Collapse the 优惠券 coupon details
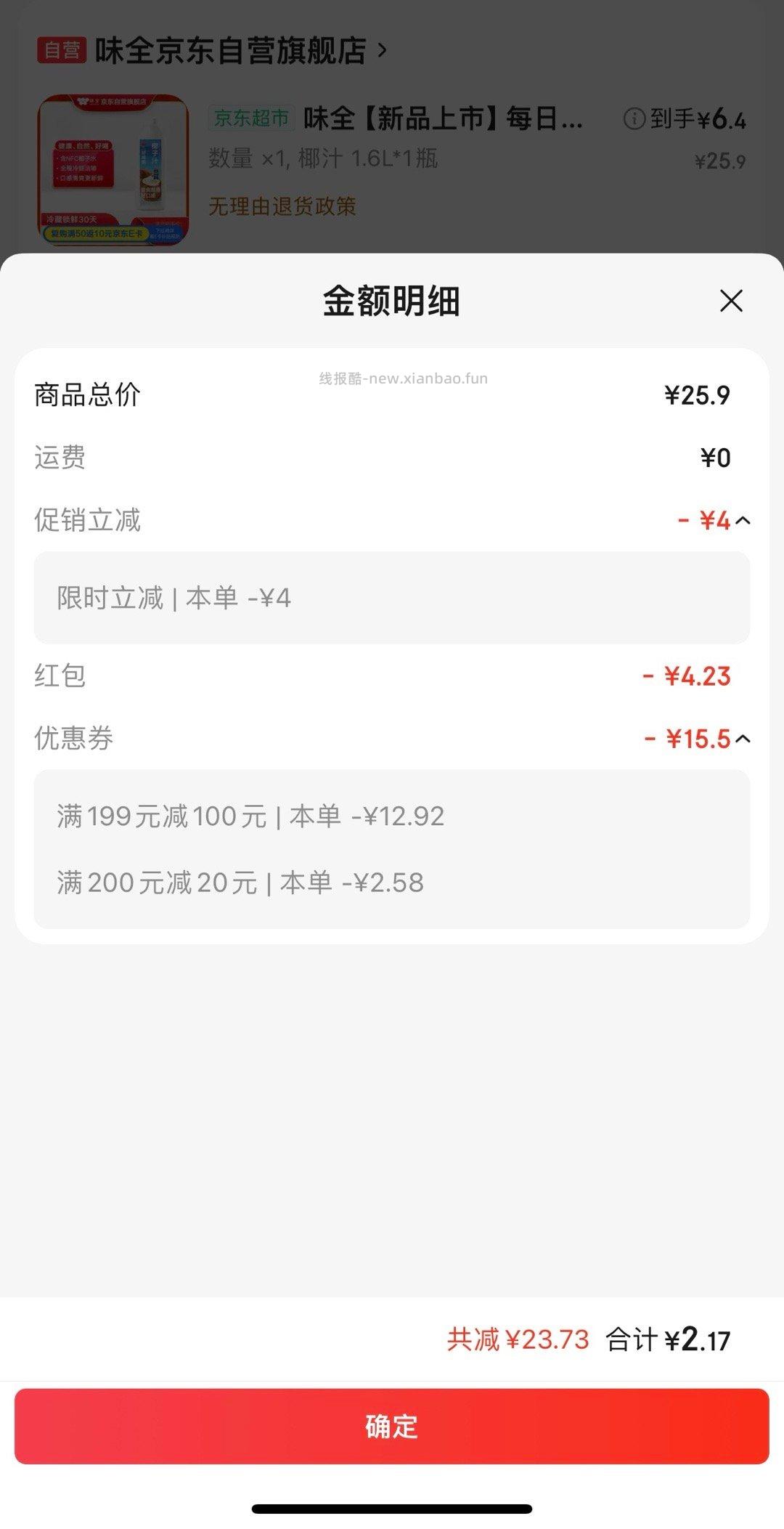Screen dimensions: 784x1529 pos(742,739)
